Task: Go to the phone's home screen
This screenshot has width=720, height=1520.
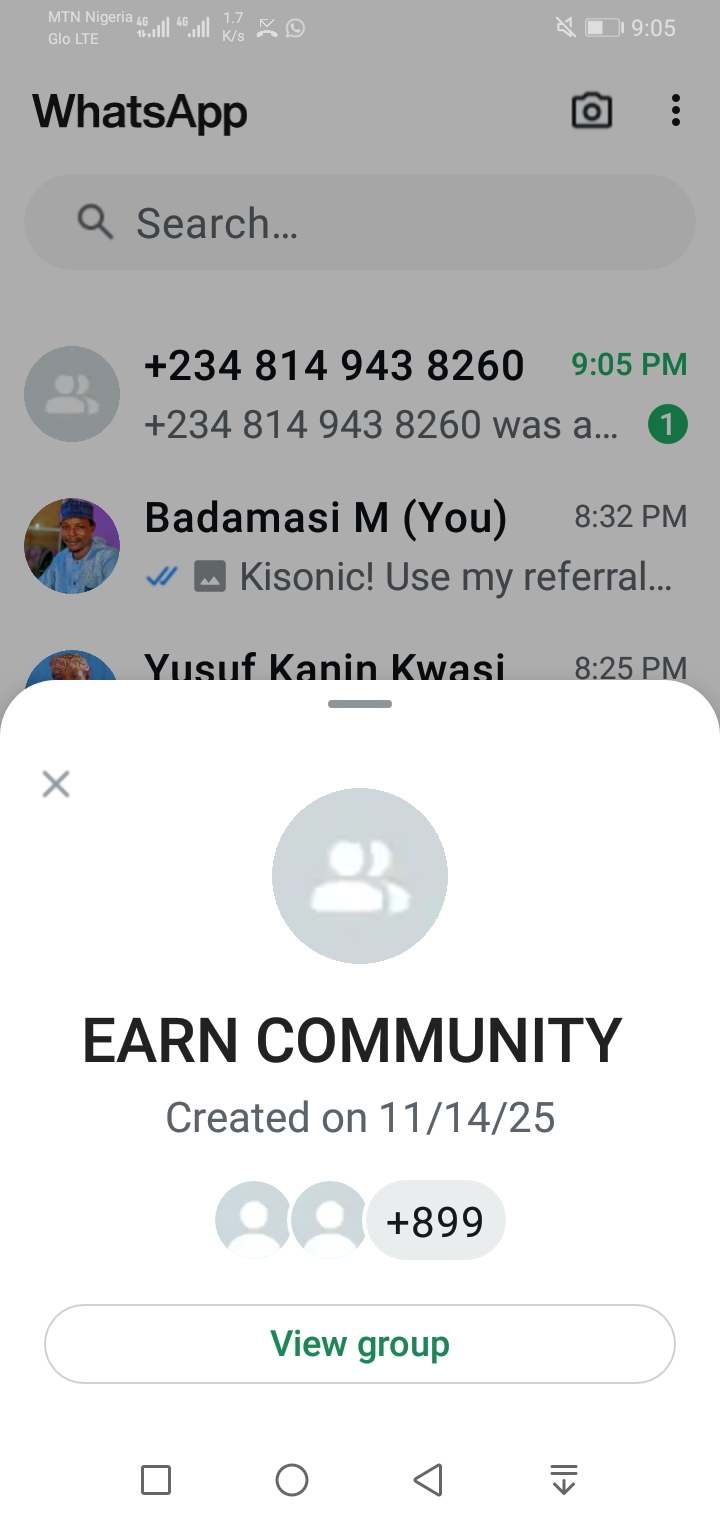Action: click(292, 1480)
